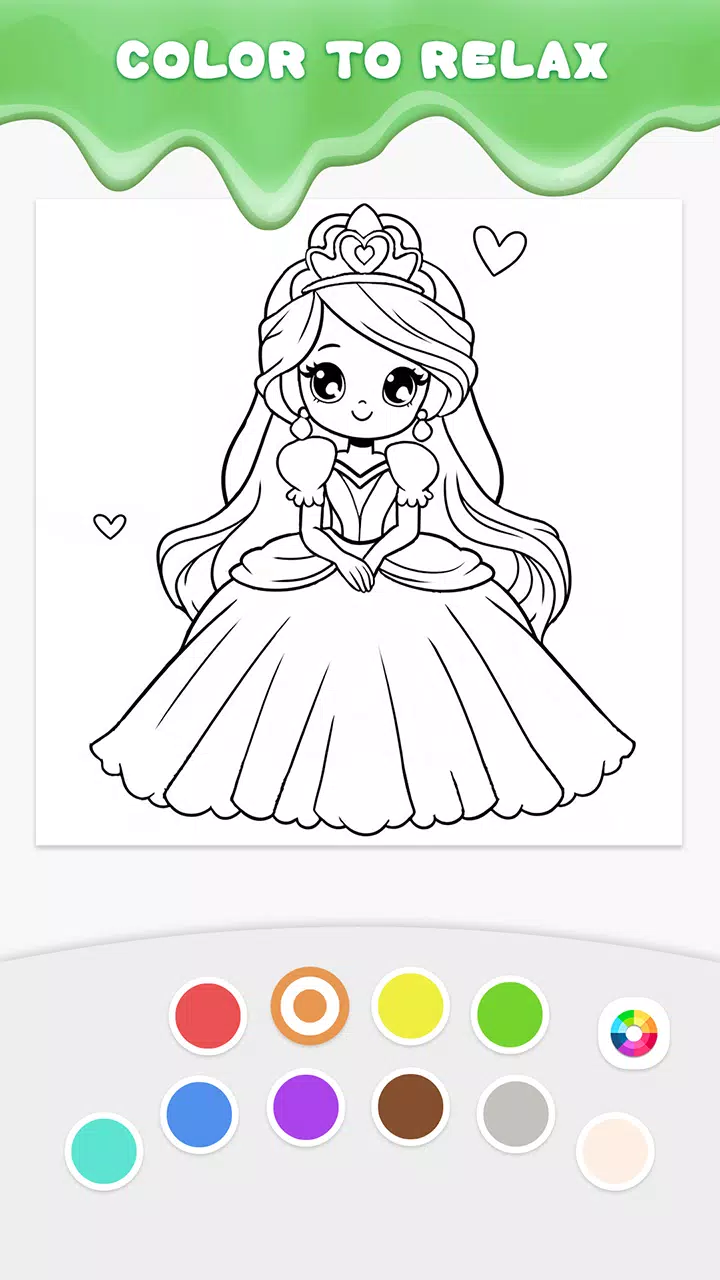This screenshot has height=1280, width=720.
Task: Open the color wheel palette picker
Action: point(634,1032)
